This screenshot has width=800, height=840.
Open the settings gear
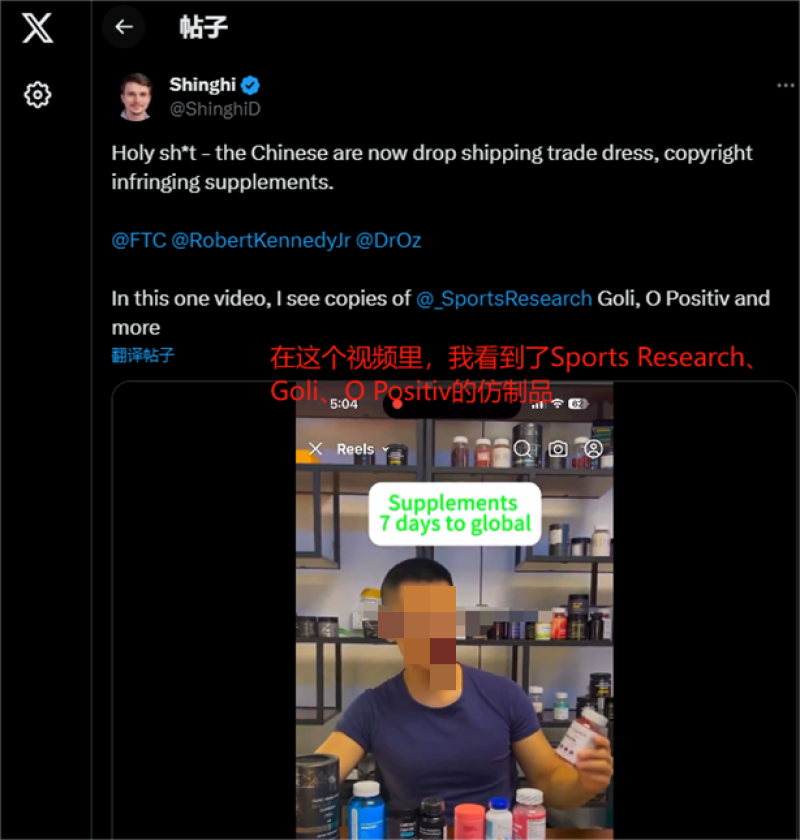[x=37, y=95]
